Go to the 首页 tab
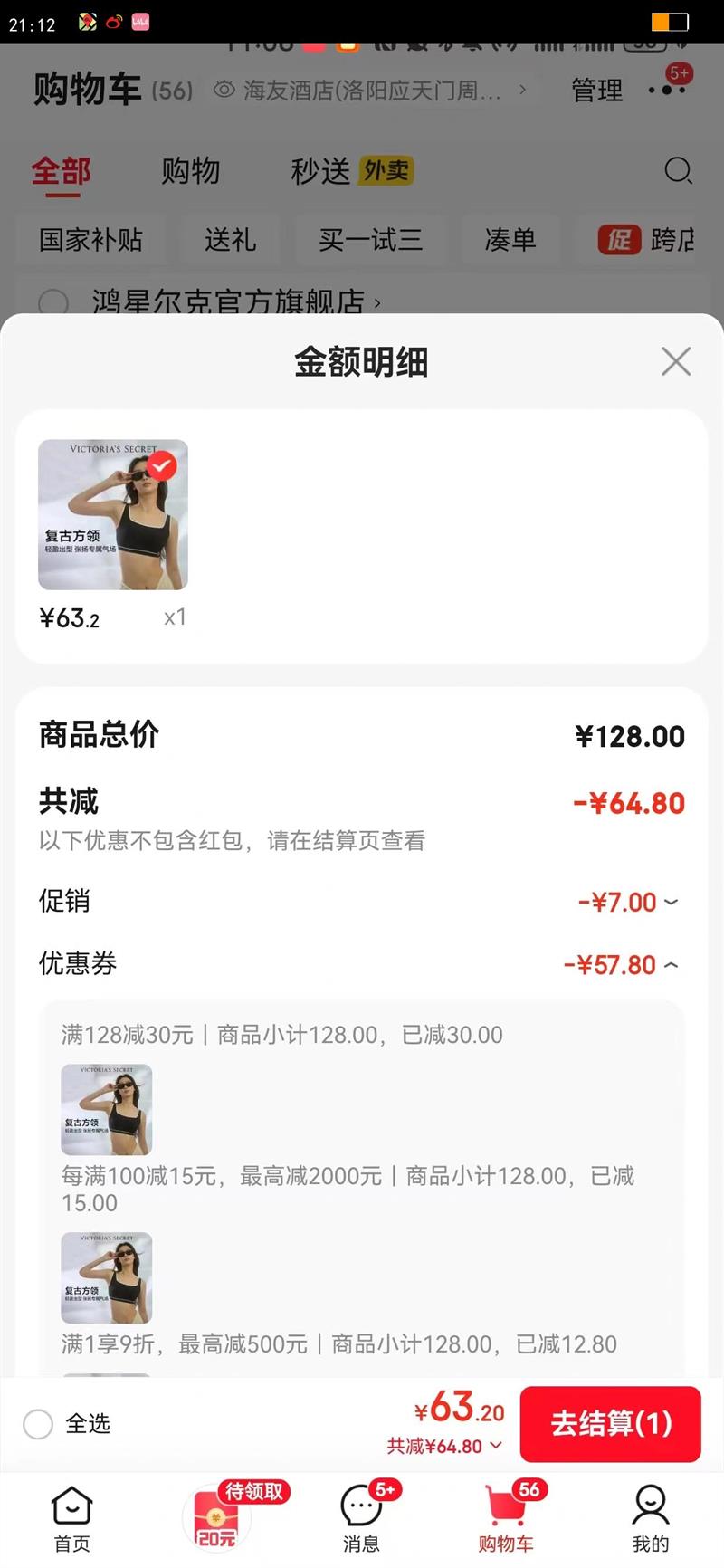This screenshot has height=1568, width=724. [x=71, y=1517]
